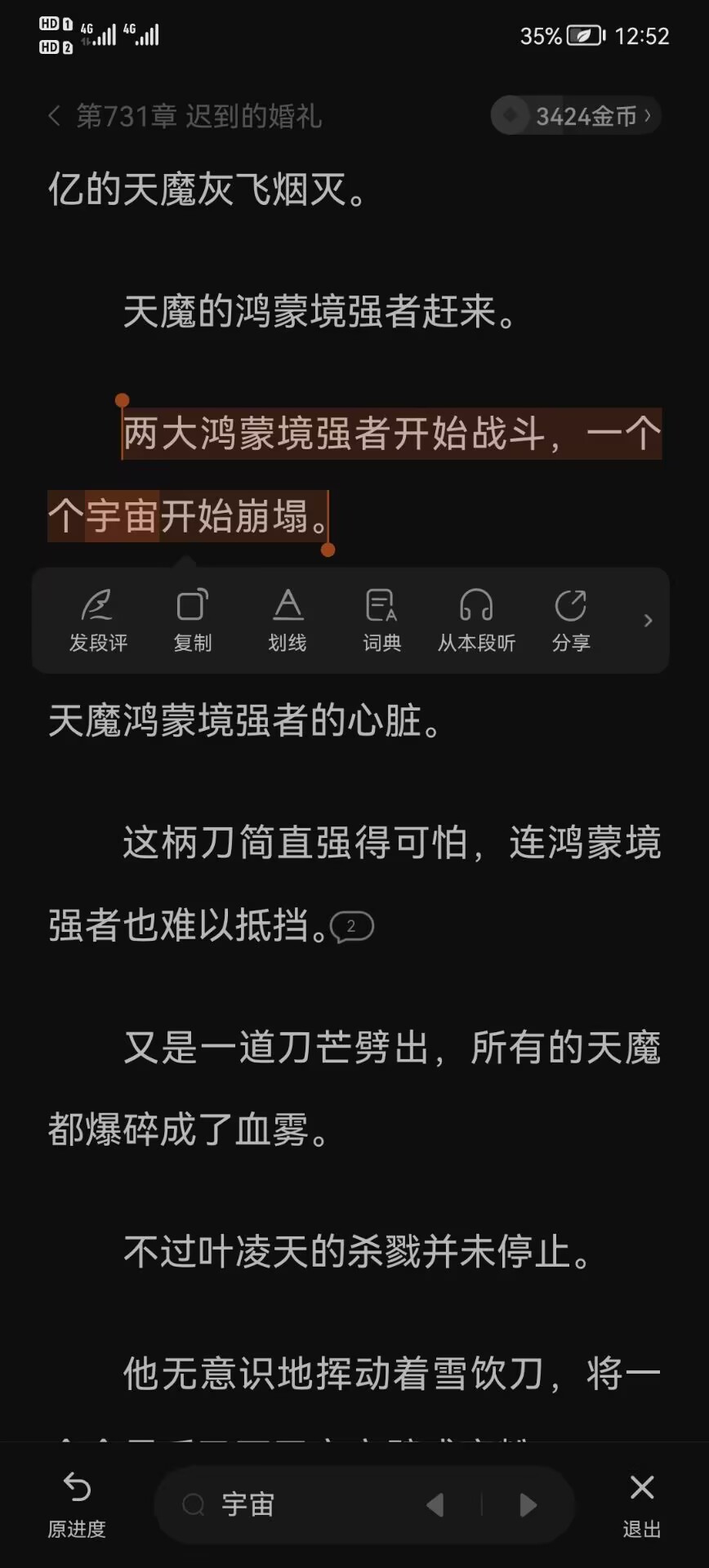The image size is (709, 1568).
Task: Jump to previous search result
Action: (x=435, y=1504)
